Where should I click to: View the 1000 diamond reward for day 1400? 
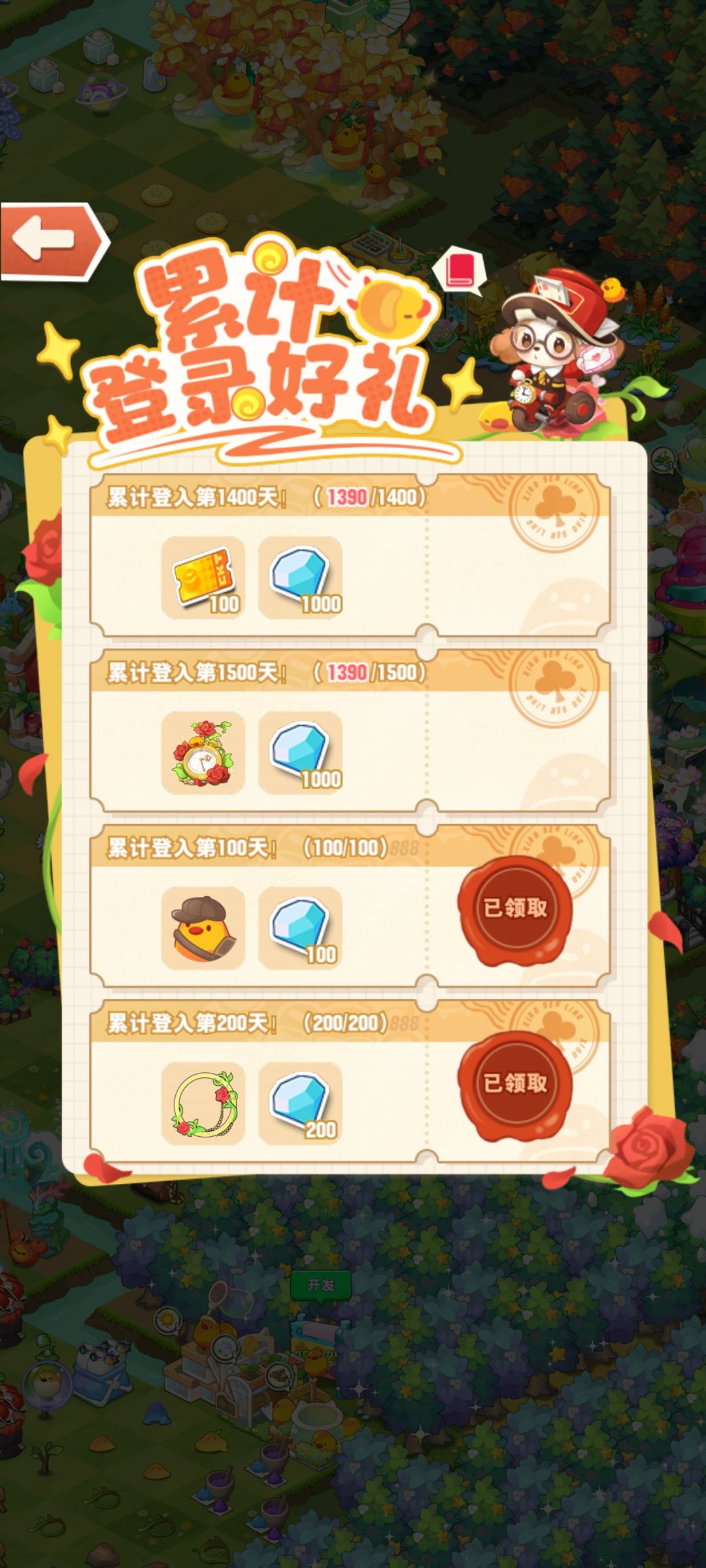click(300, 578)
